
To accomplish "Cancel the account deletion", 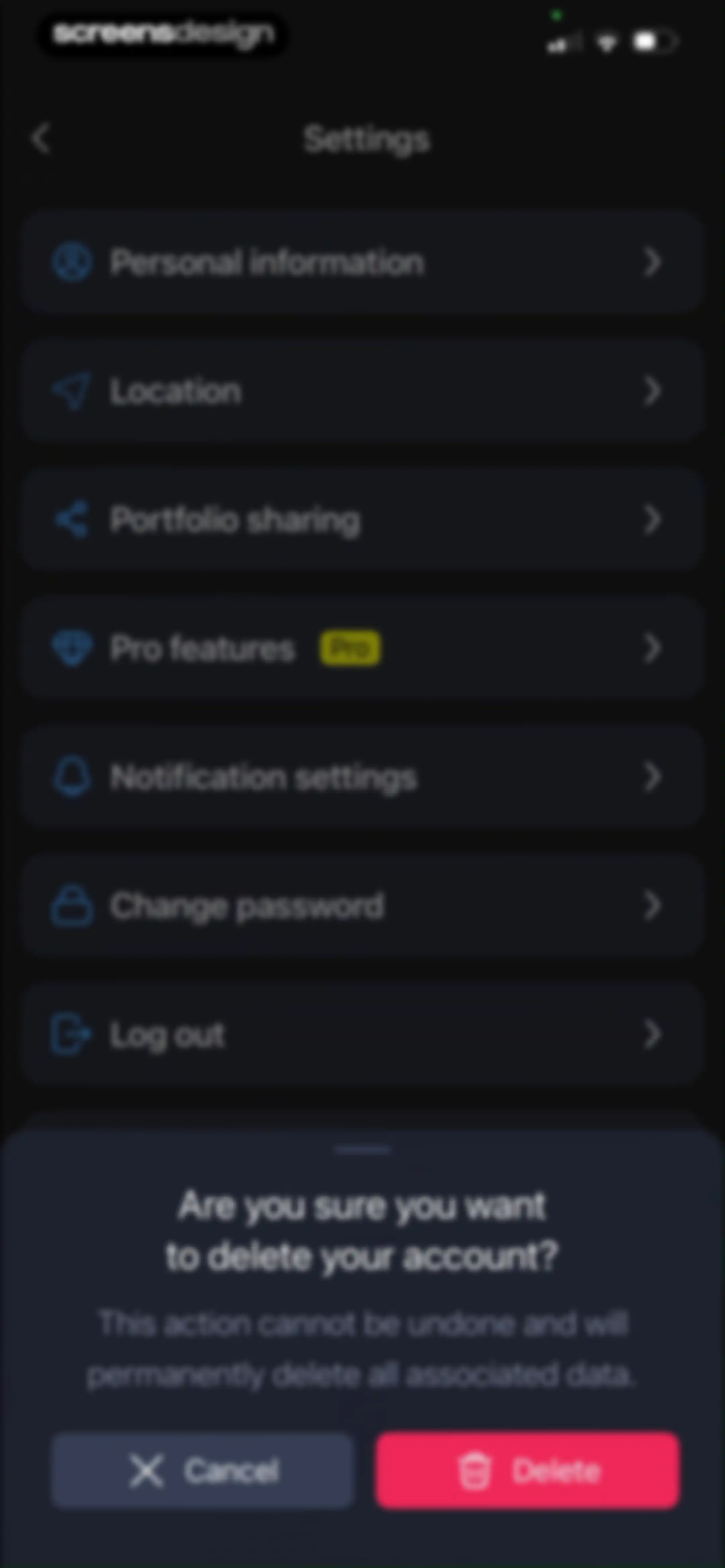I will (202, 1471).
